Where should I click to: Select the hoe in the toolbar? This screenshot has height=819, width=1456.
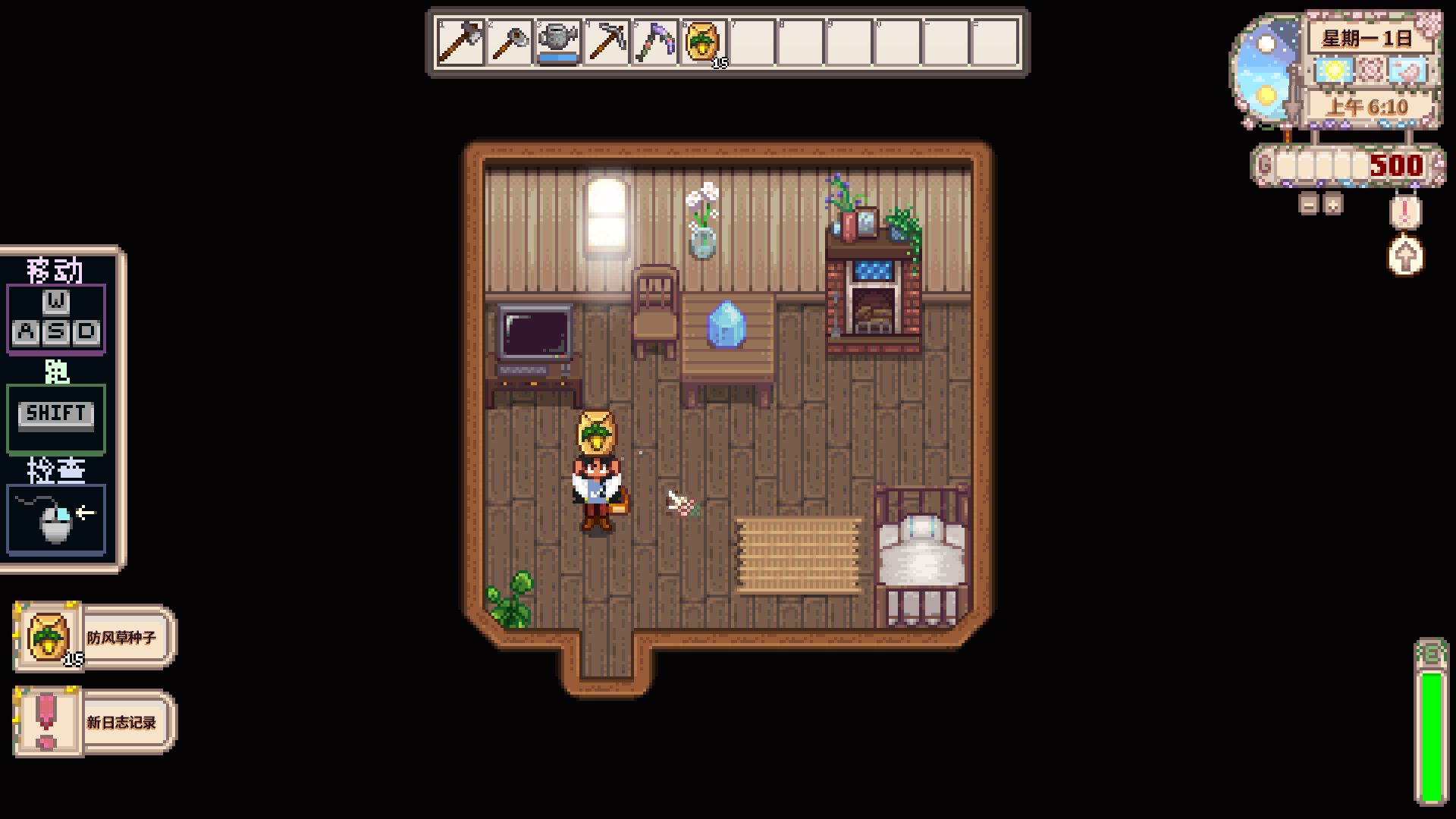[x=509, y=42]
